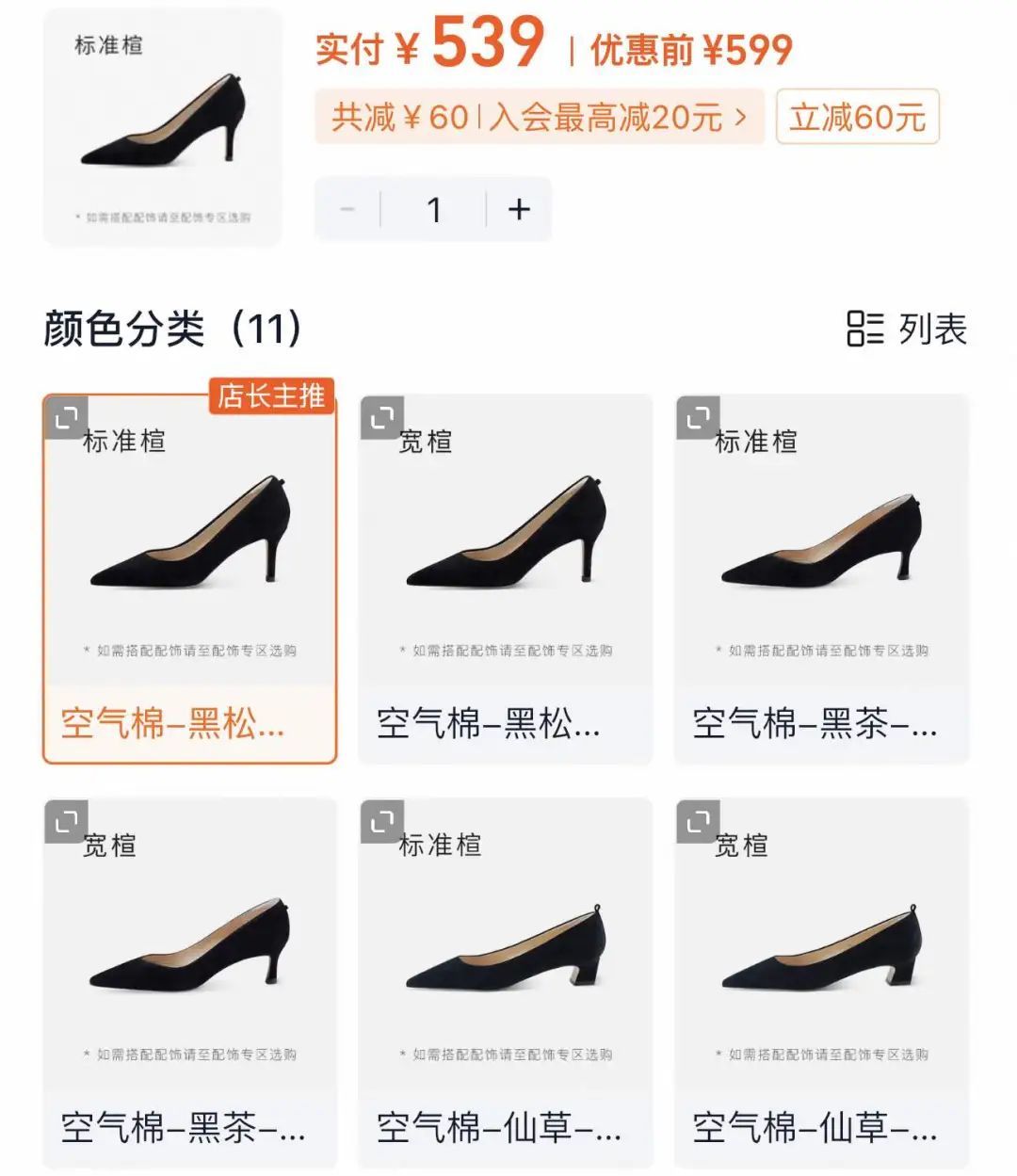Open the 共减¥60 discount details

click(539, 118)
